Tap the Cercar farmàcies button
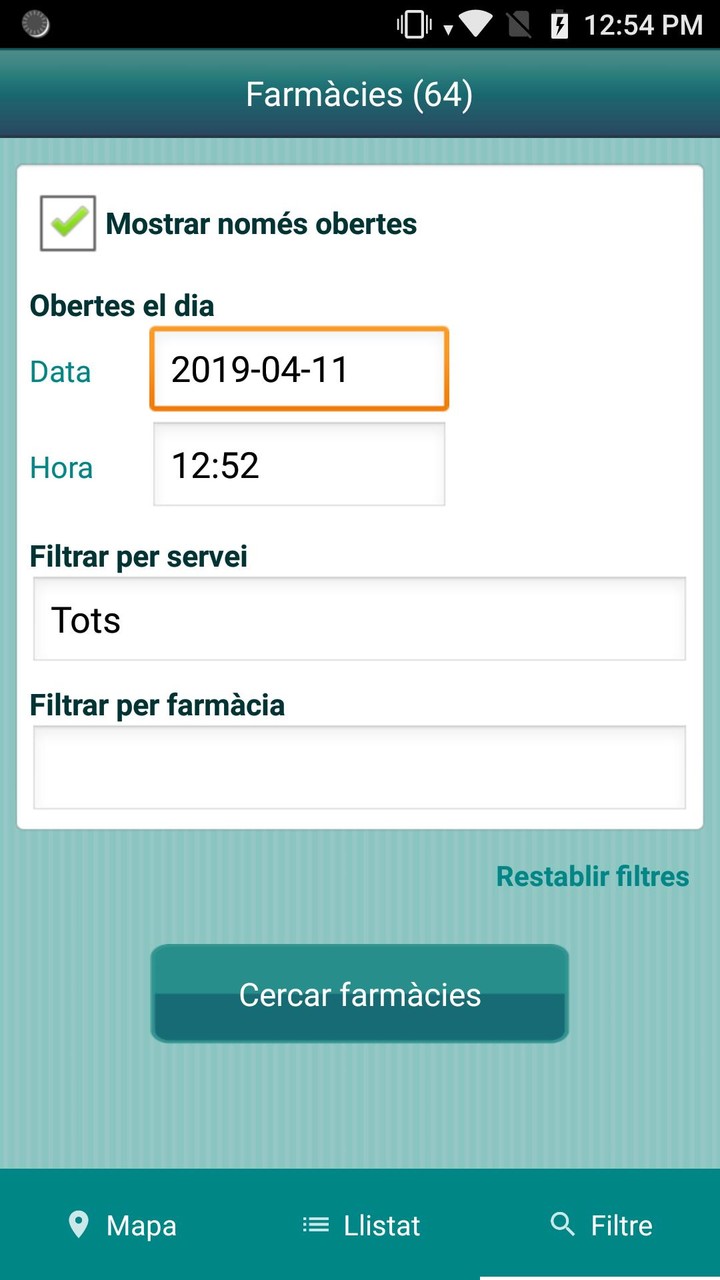 359,993
